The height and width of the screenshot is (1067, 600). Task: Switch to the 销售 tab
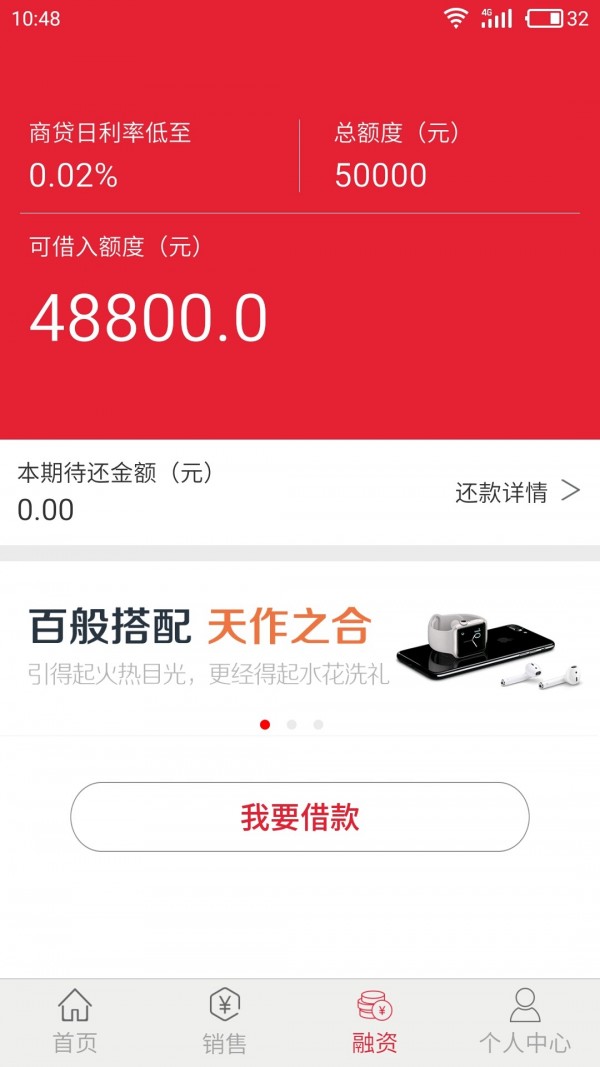224,1021
